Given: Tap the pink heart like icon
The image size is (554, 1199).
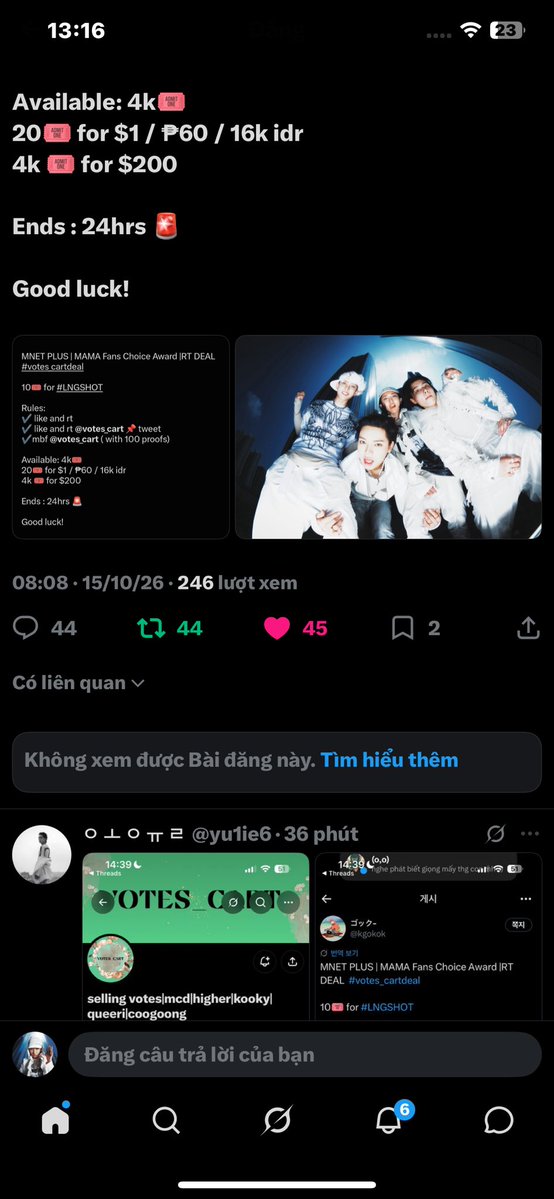Looking at the screenshot, I should pyautogui.click(x=276, y=628).
